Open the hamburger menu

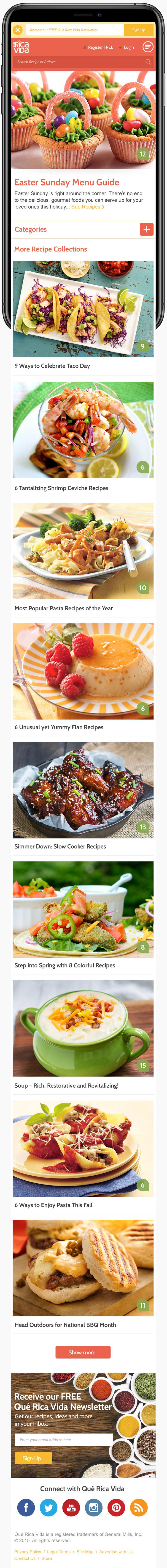[x=148, y=47]
